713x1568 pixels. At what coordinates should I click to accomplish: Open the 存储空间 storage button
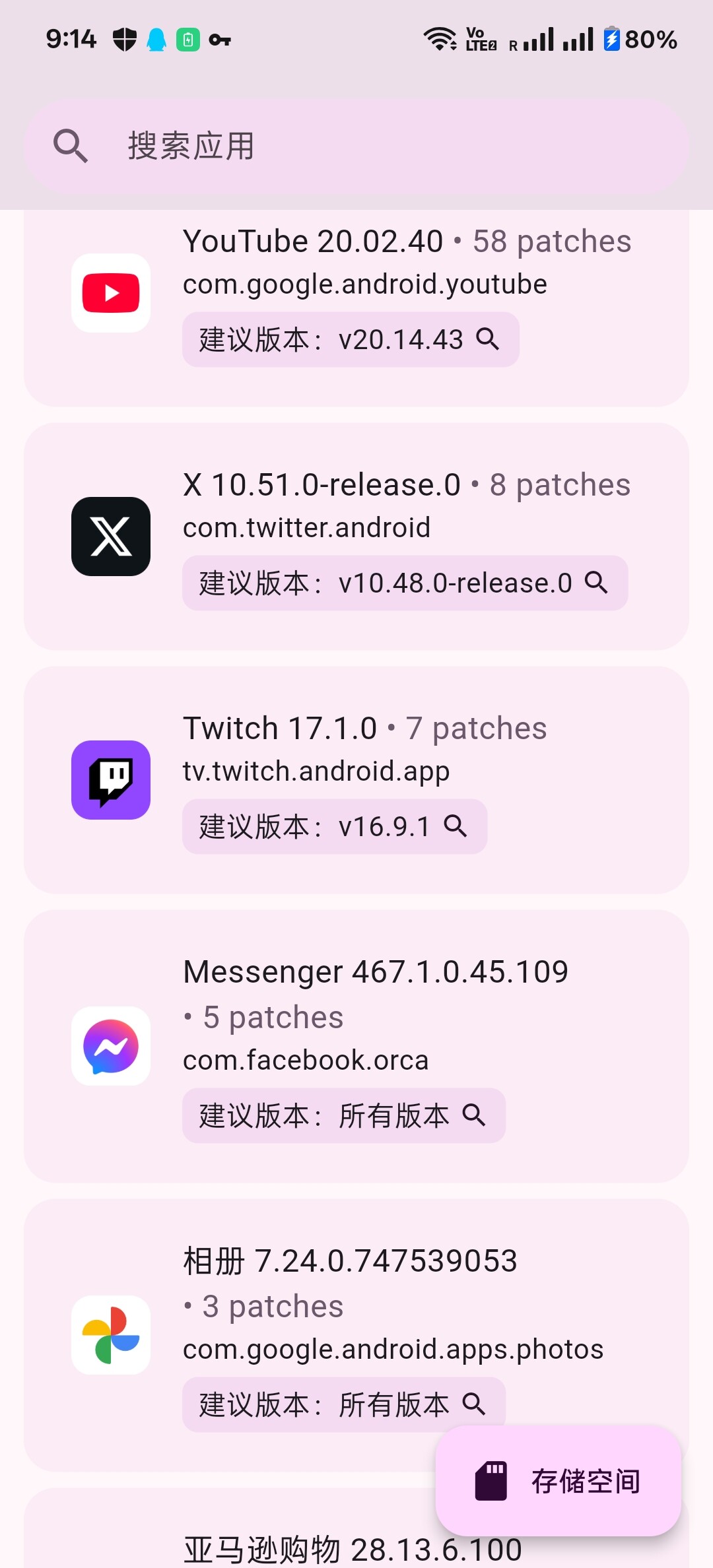click(558, 1481)
